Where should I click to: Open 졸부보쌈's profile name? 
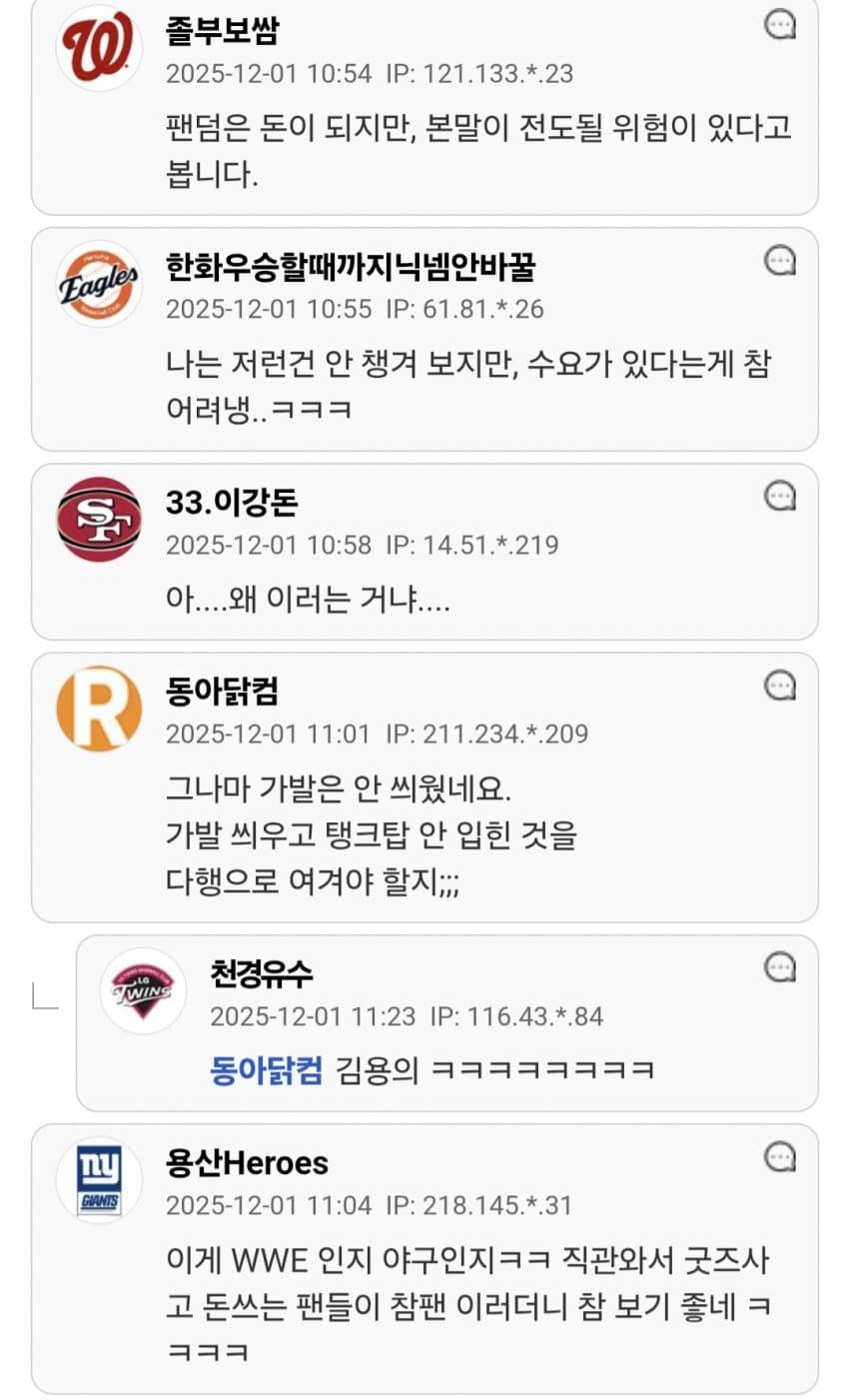coord(222,30)
